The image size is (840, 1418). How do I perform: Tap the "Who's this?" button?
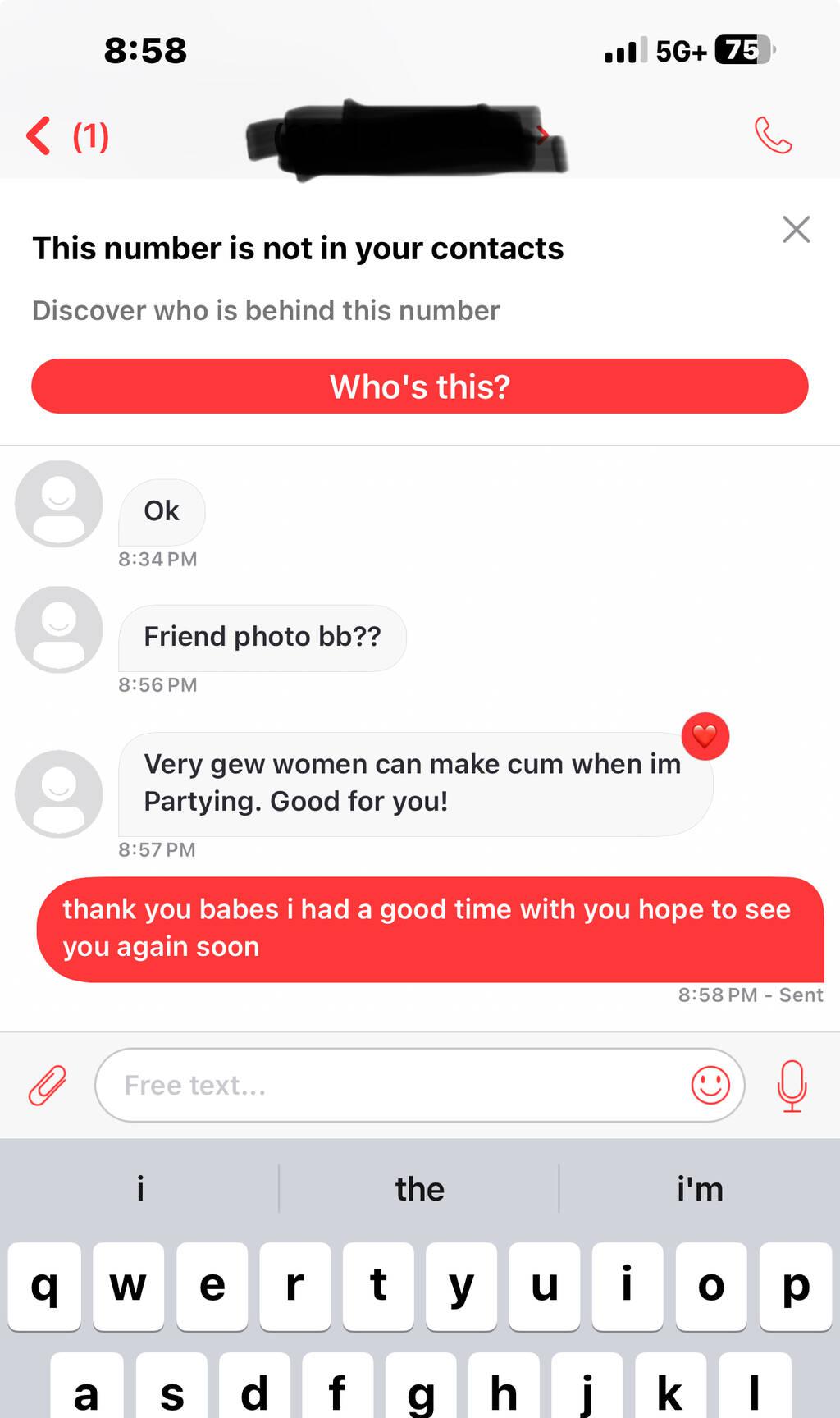[420, 387]
